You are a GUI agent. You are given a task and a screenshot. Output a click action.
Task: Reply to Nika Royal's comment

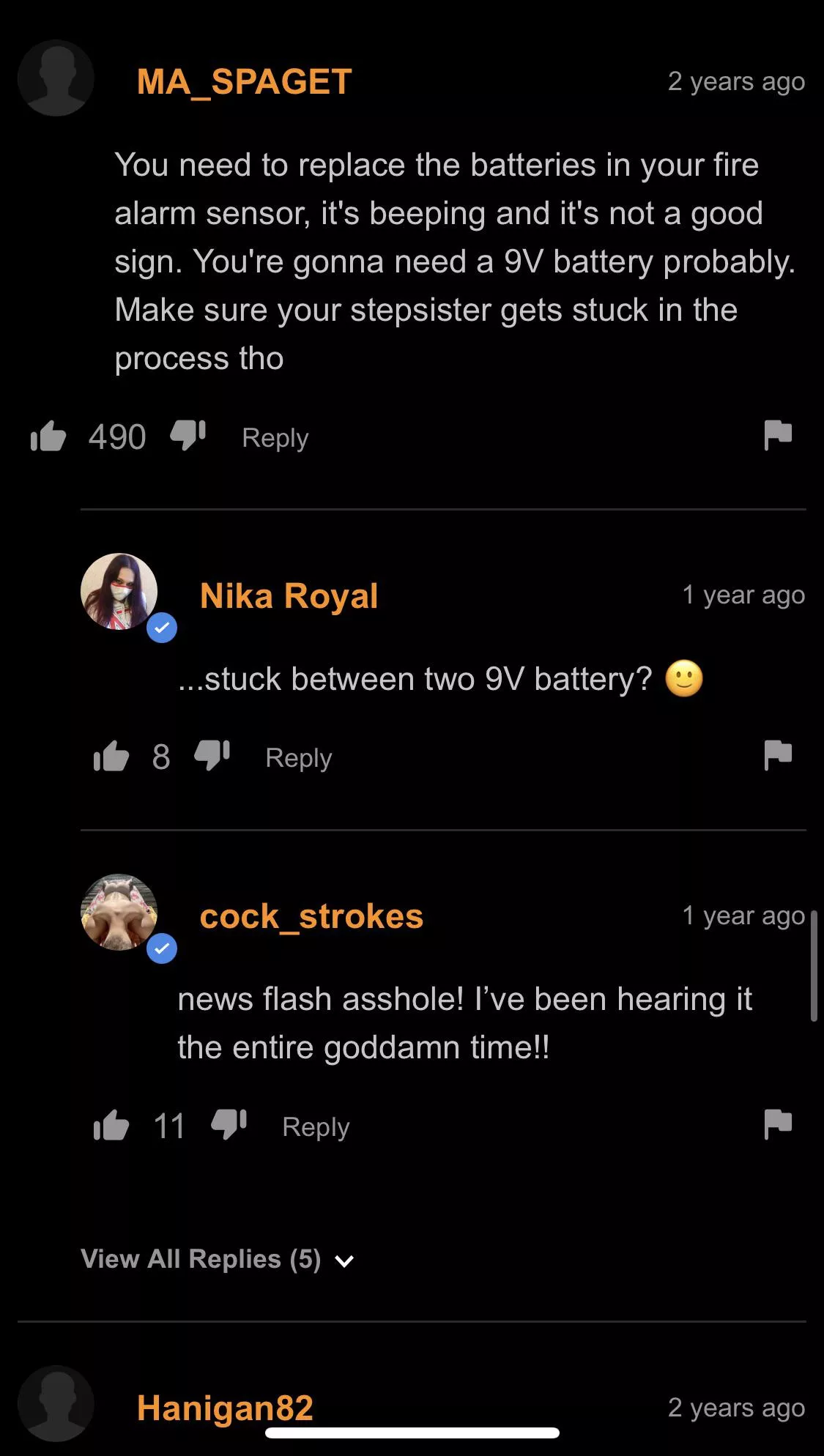point(298,758)
